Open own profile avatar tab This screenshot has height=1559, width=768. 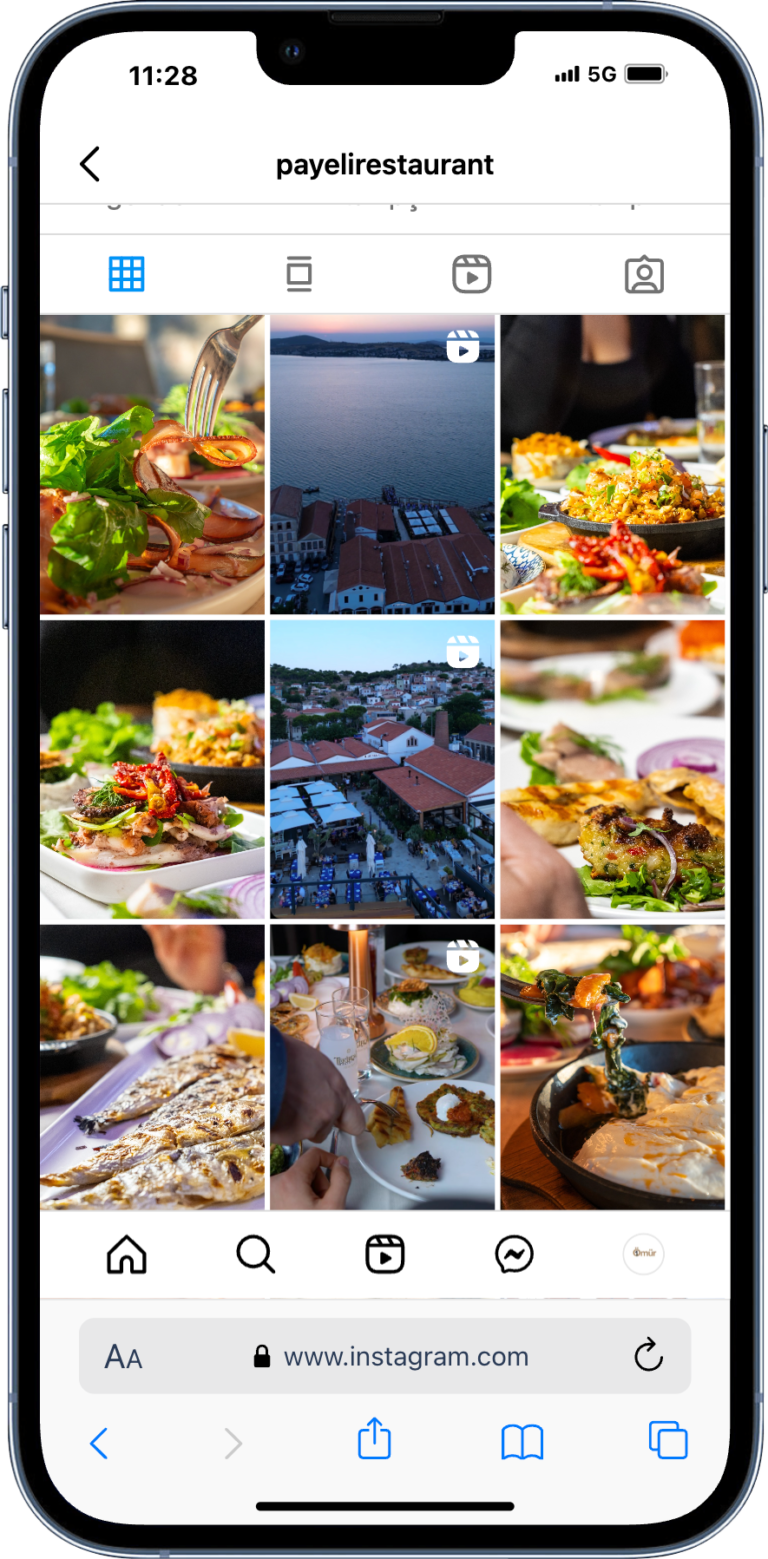[643, 1254]
